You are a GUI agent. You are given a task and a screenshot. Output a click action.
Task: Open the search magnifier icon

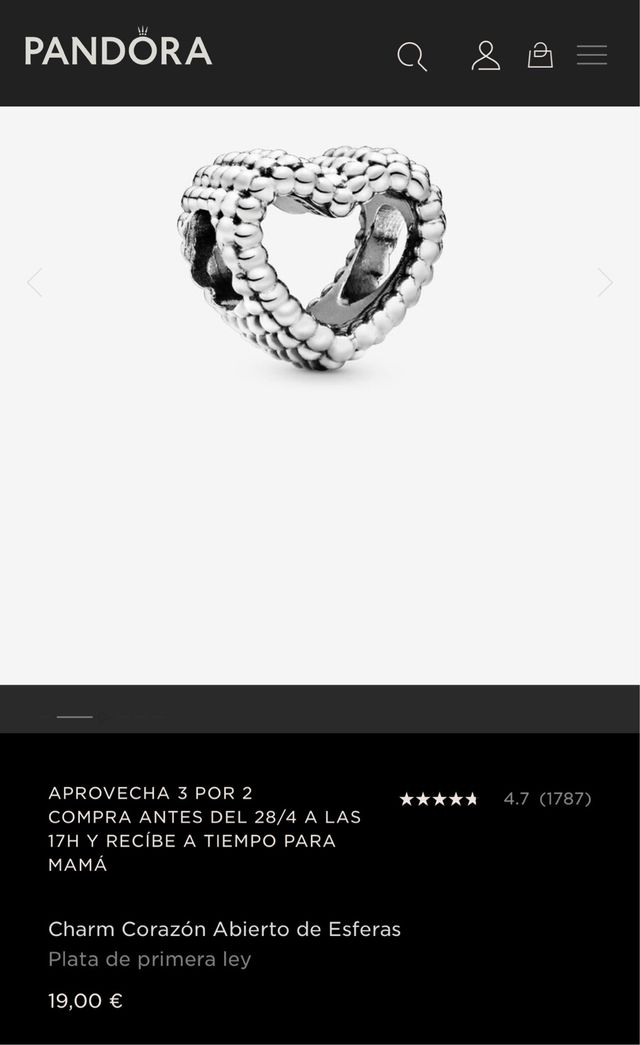tap(412, 56)
